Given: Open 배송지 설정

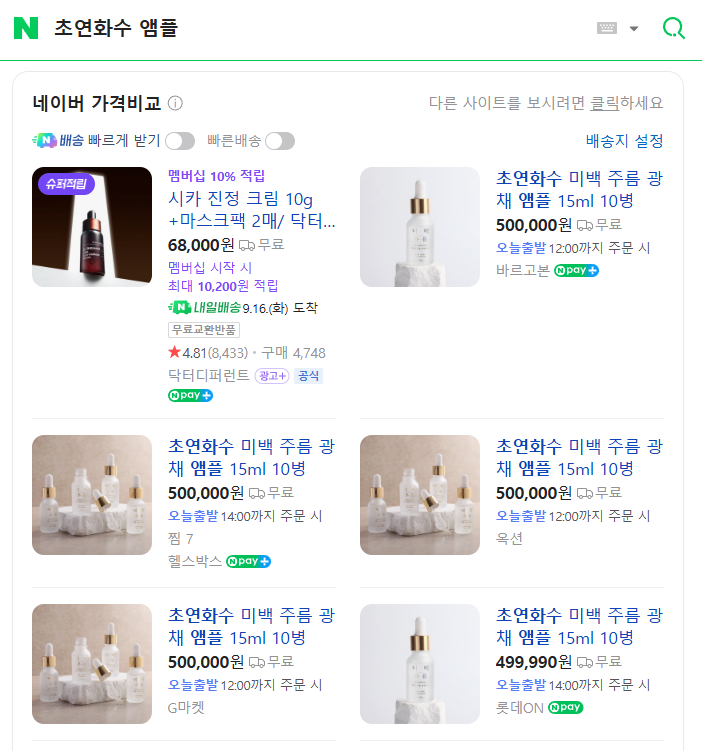Looking at the screenshot, I should tap(624, 141).
